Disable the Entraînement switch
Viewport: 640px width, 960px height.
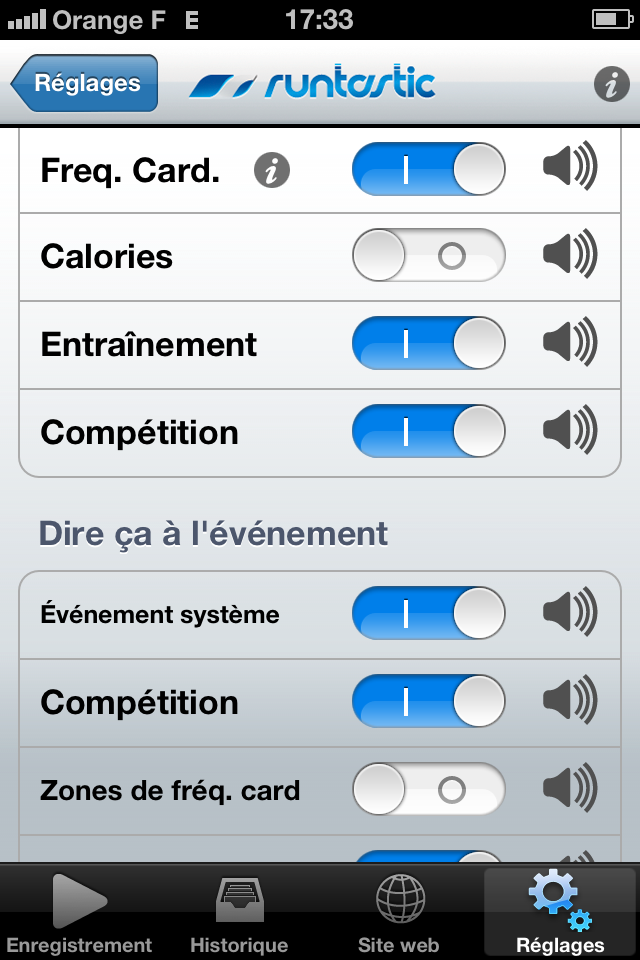pyautogui.click(x=428, y=344)
